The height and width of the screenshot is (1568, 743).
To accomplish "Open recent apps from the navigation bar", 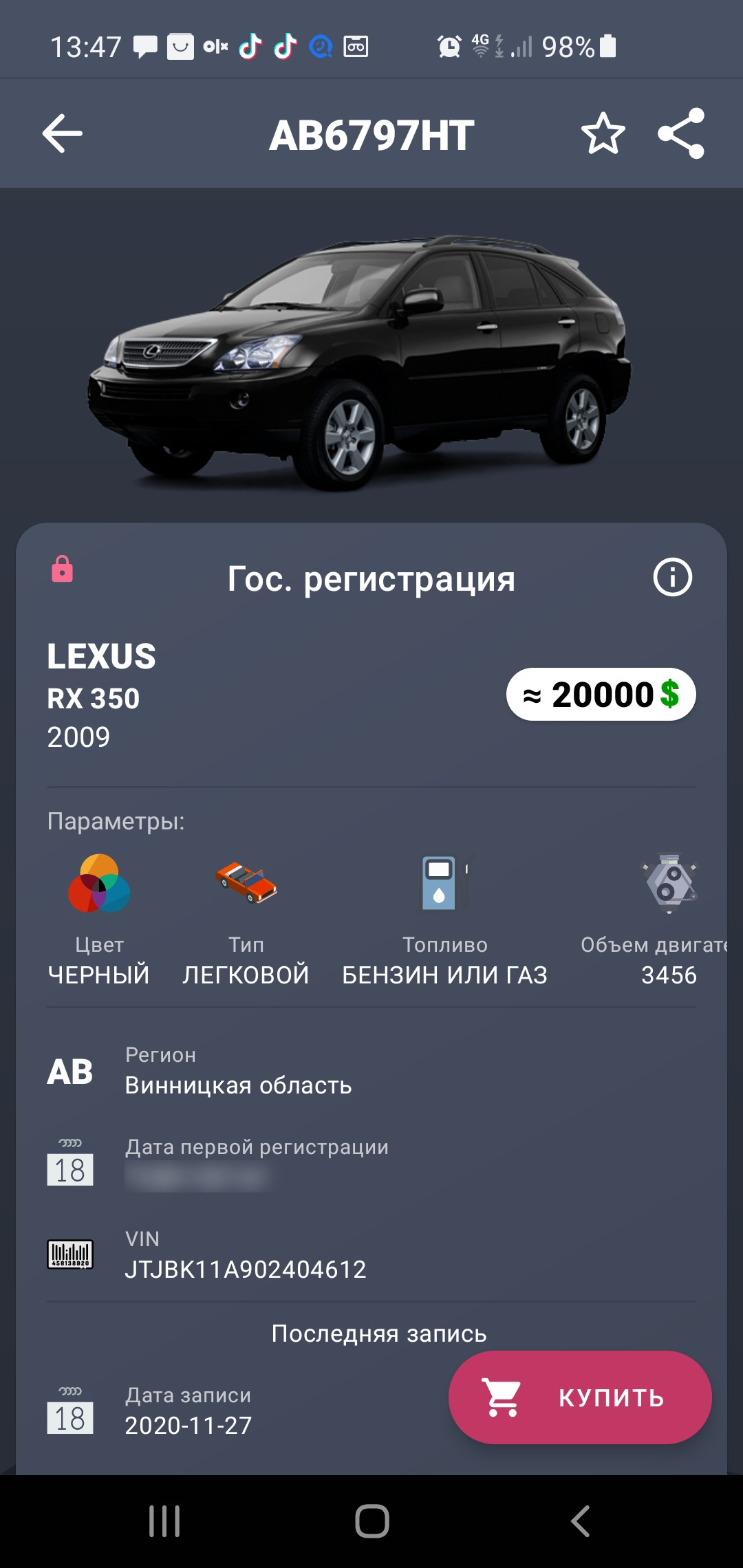I will [x=164, y=1521].
